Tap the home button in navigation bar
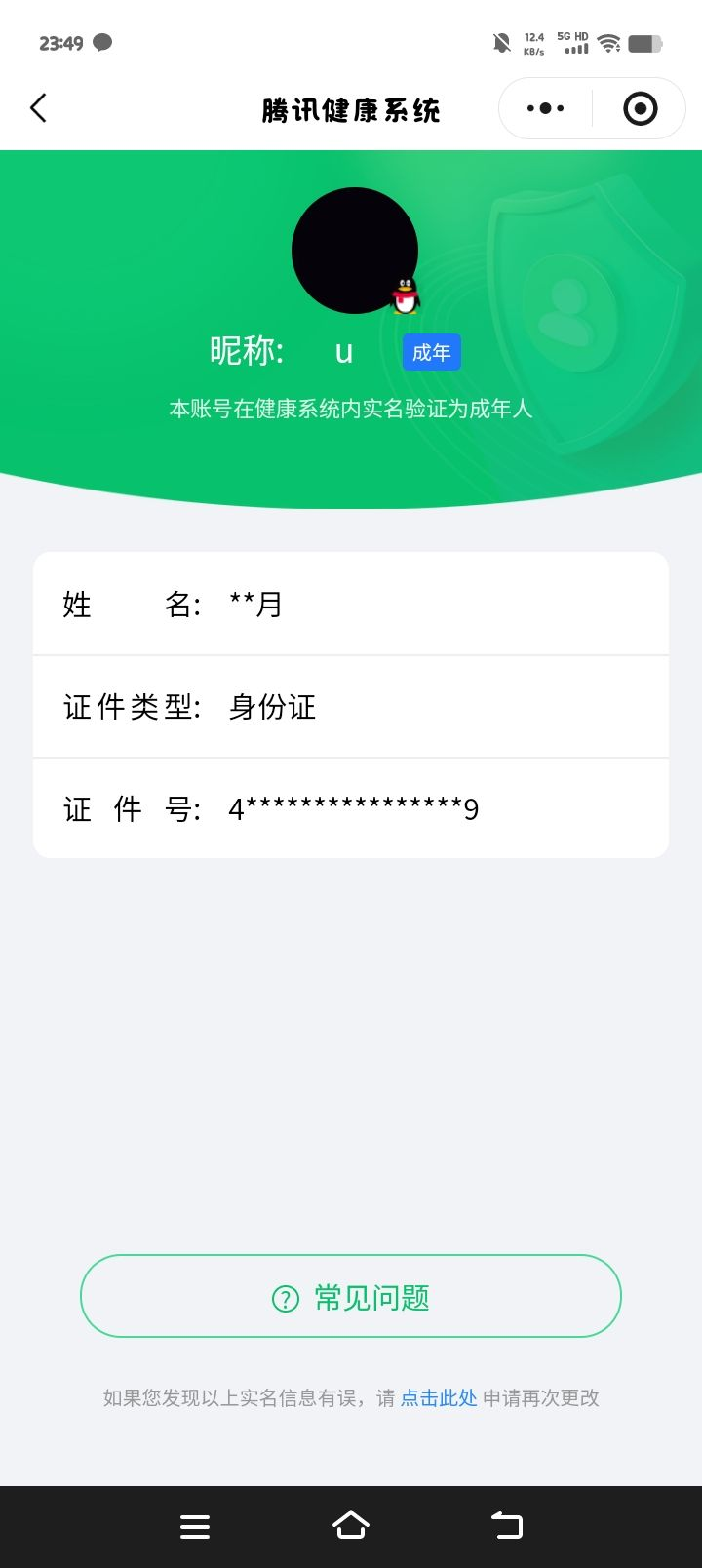702x1568 pixels. [351, 1524]
